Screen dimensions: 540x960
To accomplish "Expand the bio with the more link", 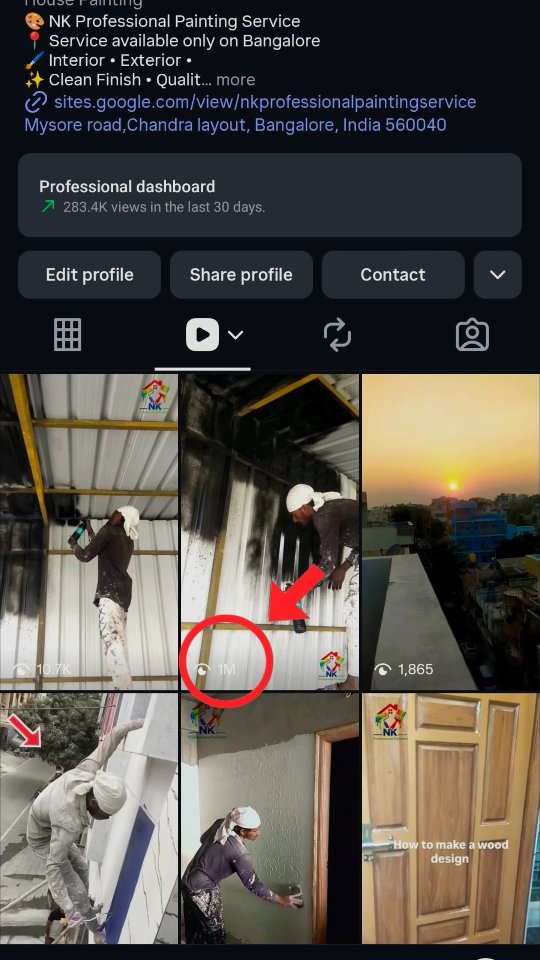I will [235, 80].
